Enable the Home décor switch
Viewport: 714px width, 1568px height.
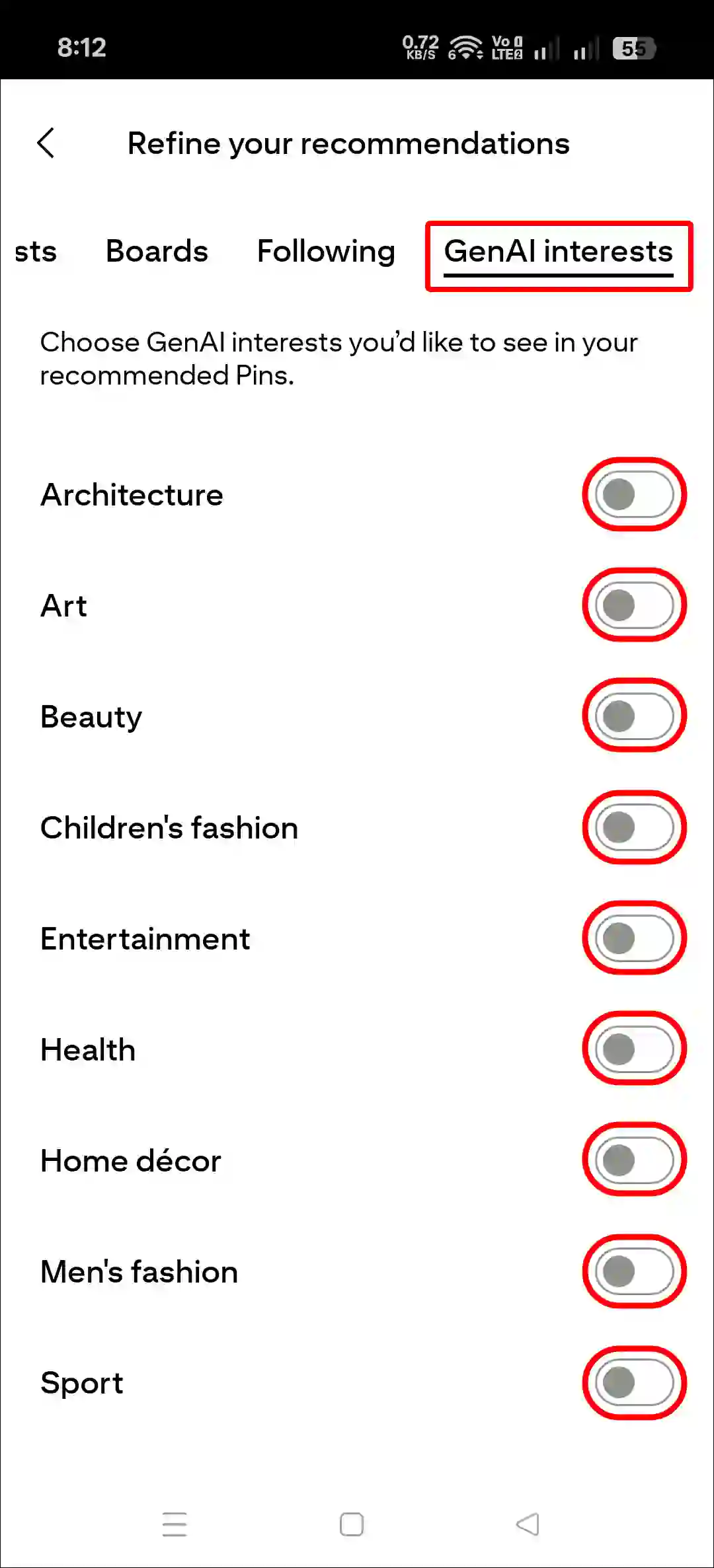pyautogui.click(x=633, y=1160)
